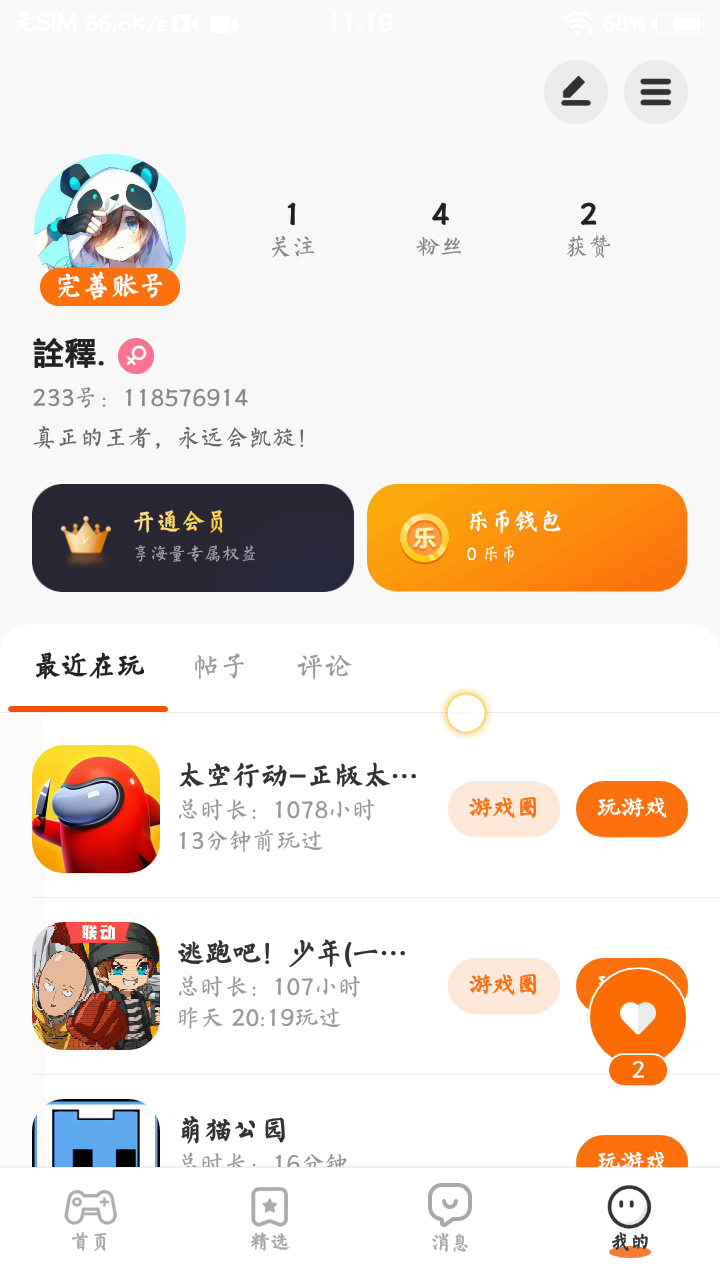The height and width of the screenshot is (1280, 720).
Task: Tap the 获赞 likes count
Action: click(x=588, y=229)
